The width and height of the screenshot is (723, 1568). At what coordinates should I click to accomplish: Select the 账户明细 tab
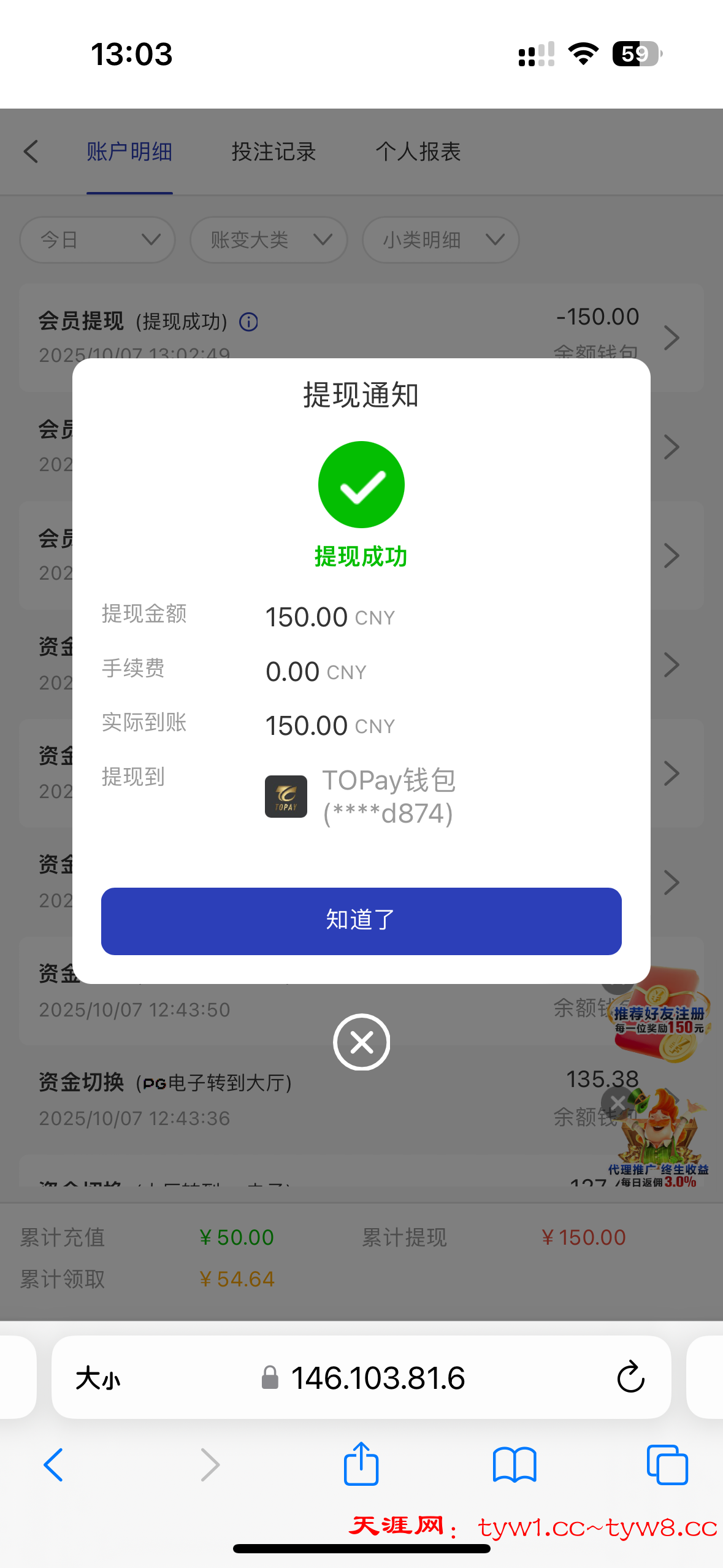click(x=129, y=152)
